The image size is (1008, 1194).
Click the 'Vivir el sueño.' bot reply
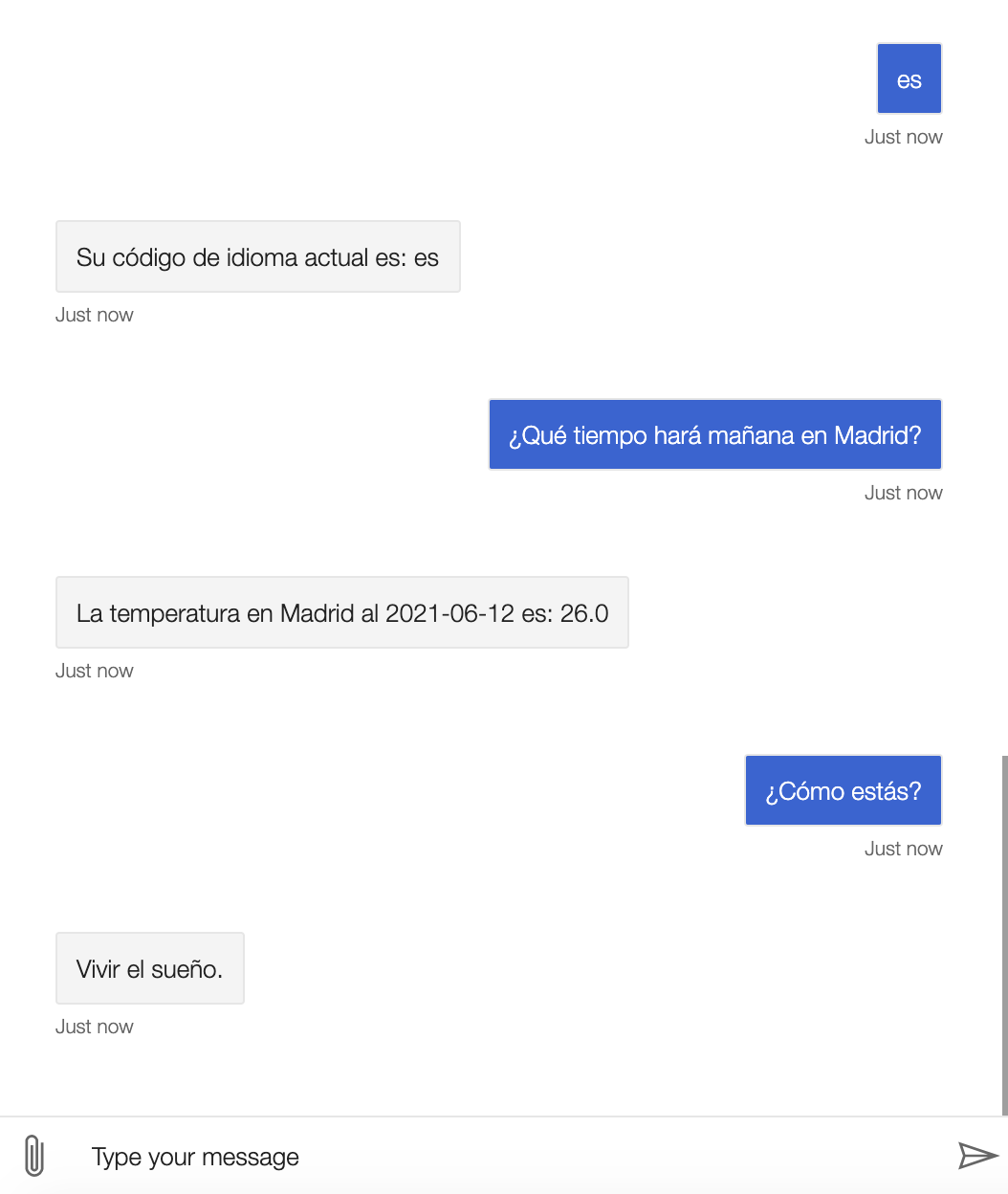pos(149,967)
